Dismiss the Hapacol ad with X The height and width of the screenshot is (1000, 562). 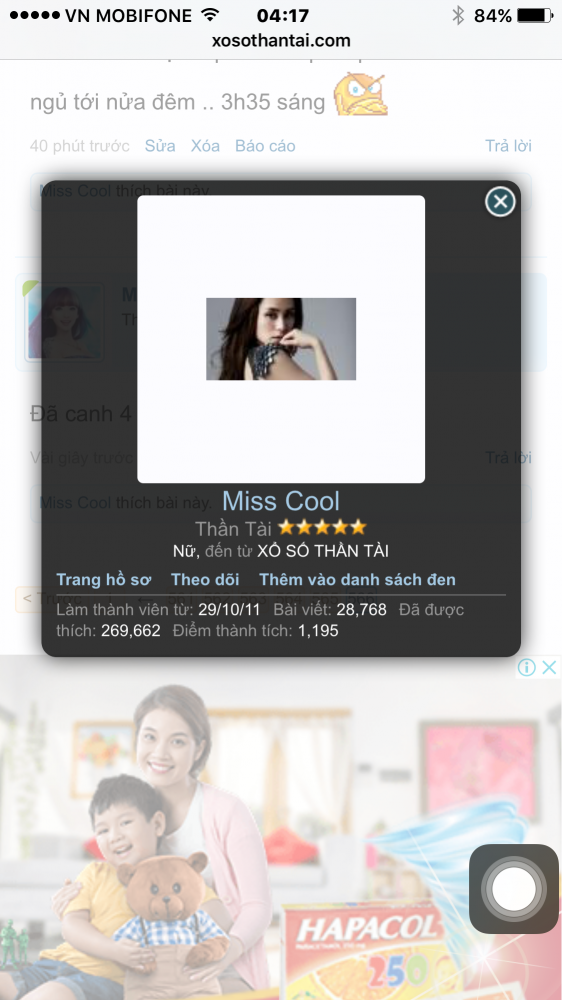click(549, 668)
